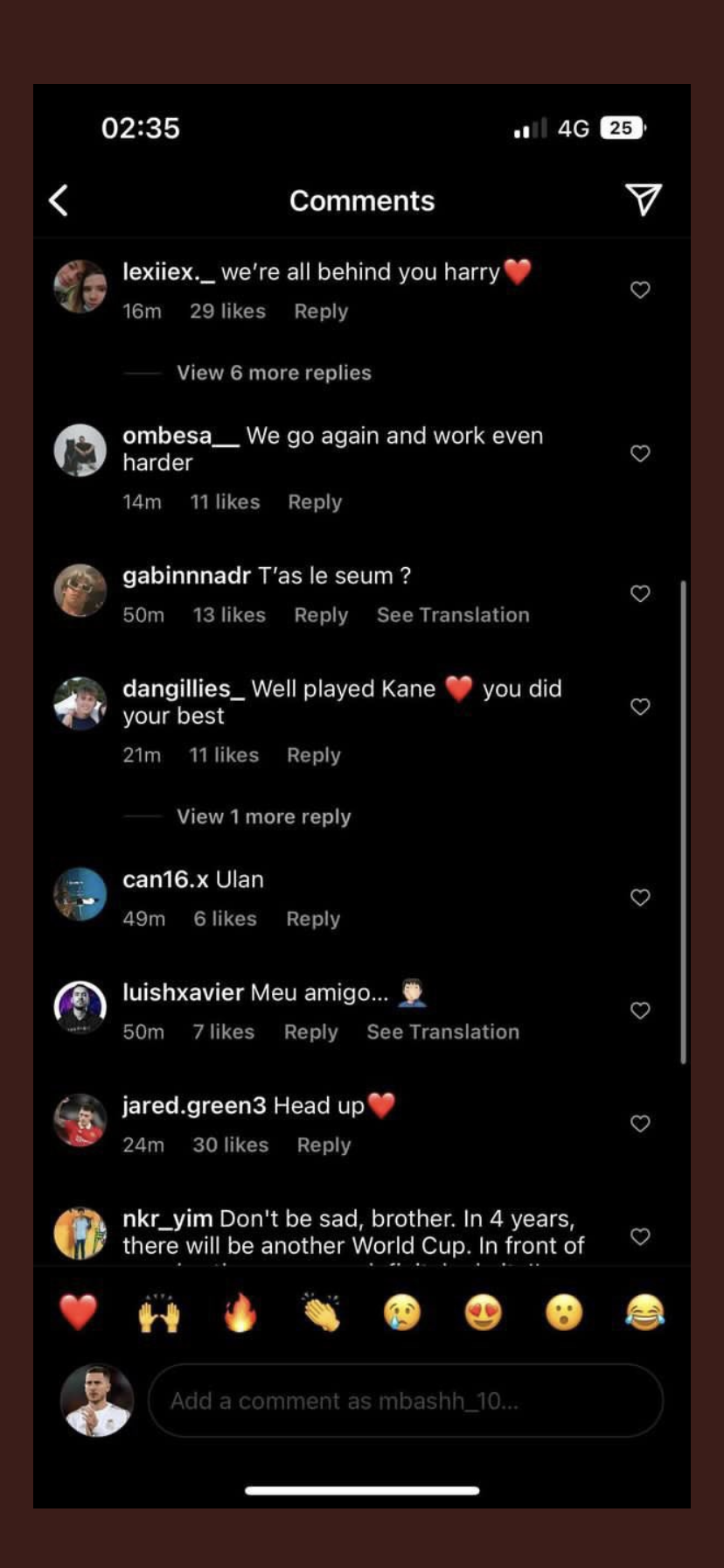Insert the crying-laughing emoji quick reaction

[x=645, y=1313]
